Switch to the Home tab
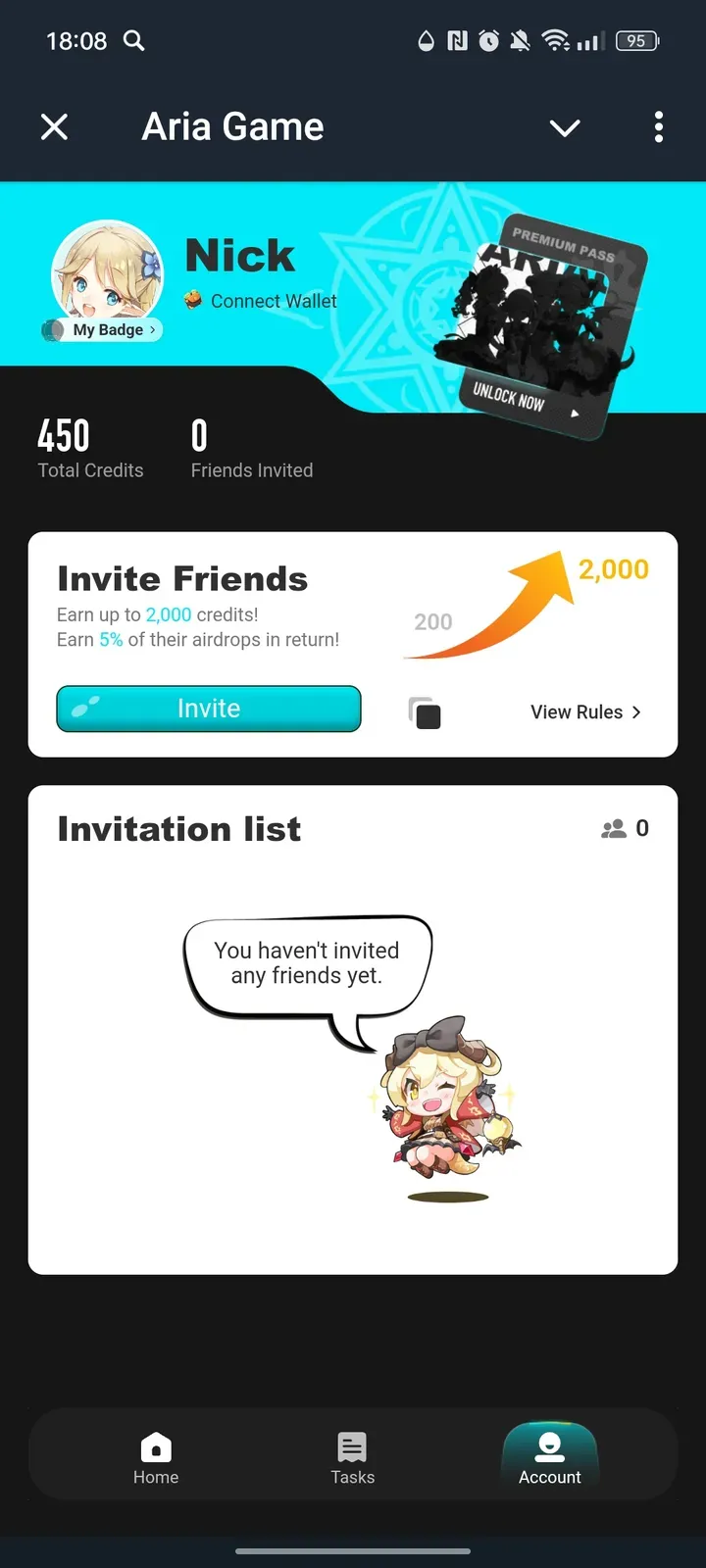The width and height of the screenshot is (706, 1568). tap(156, 1458)
